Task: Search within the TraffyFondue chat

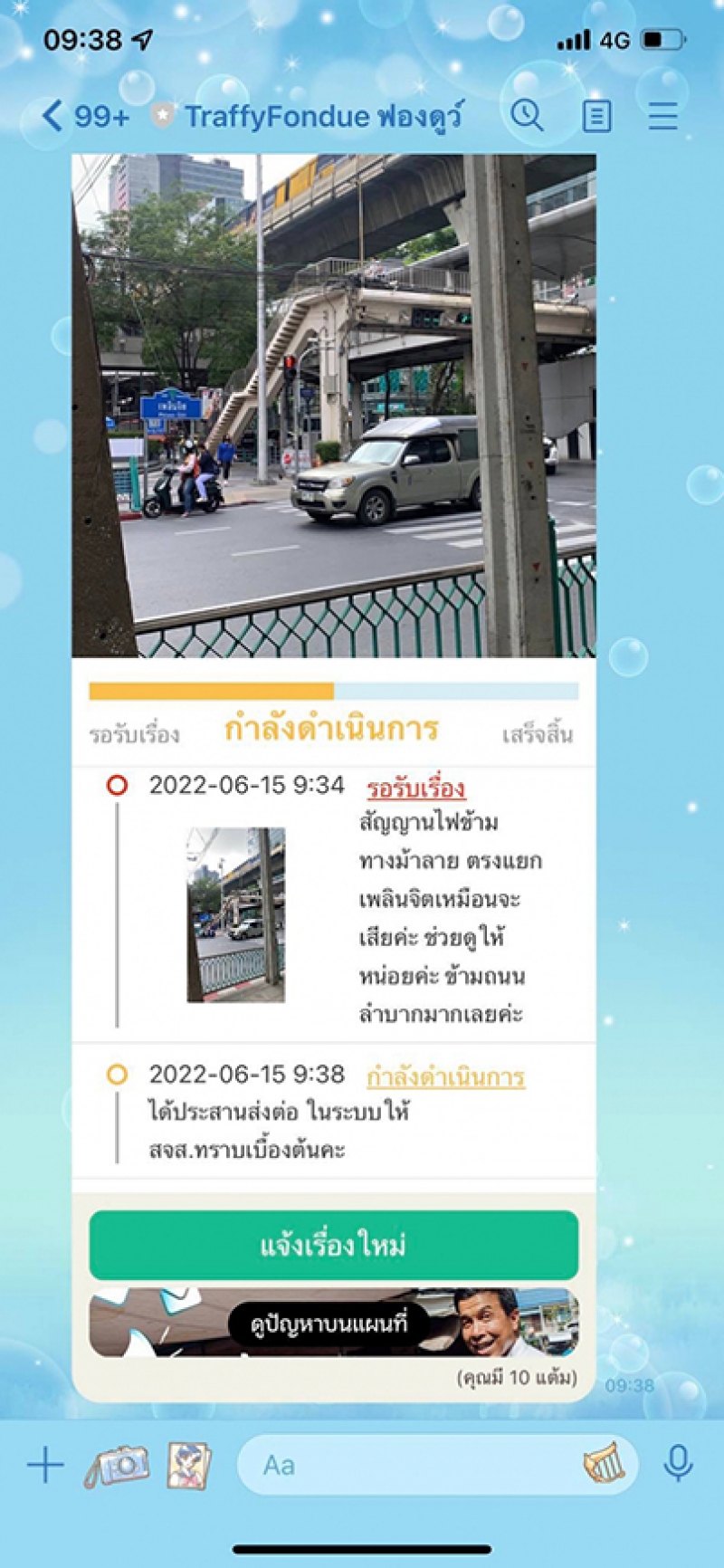Action: (x=527, y=116)
